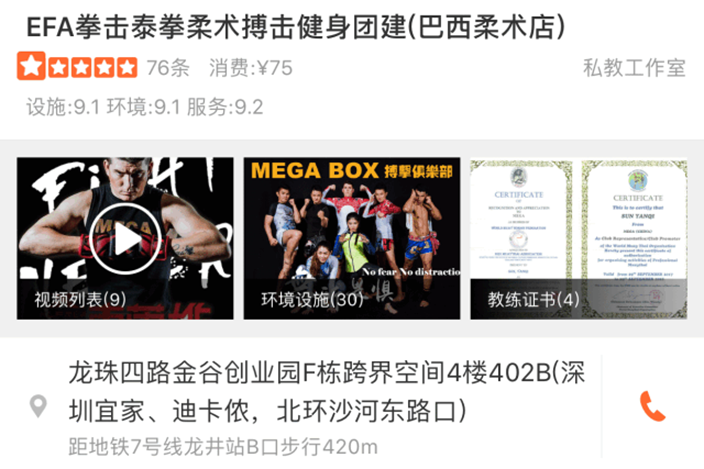Viewport: 704px width, 469px height.
Task: Open the video list (9) thumbnail
Action: pyautogui.click(x=124, y=238)
